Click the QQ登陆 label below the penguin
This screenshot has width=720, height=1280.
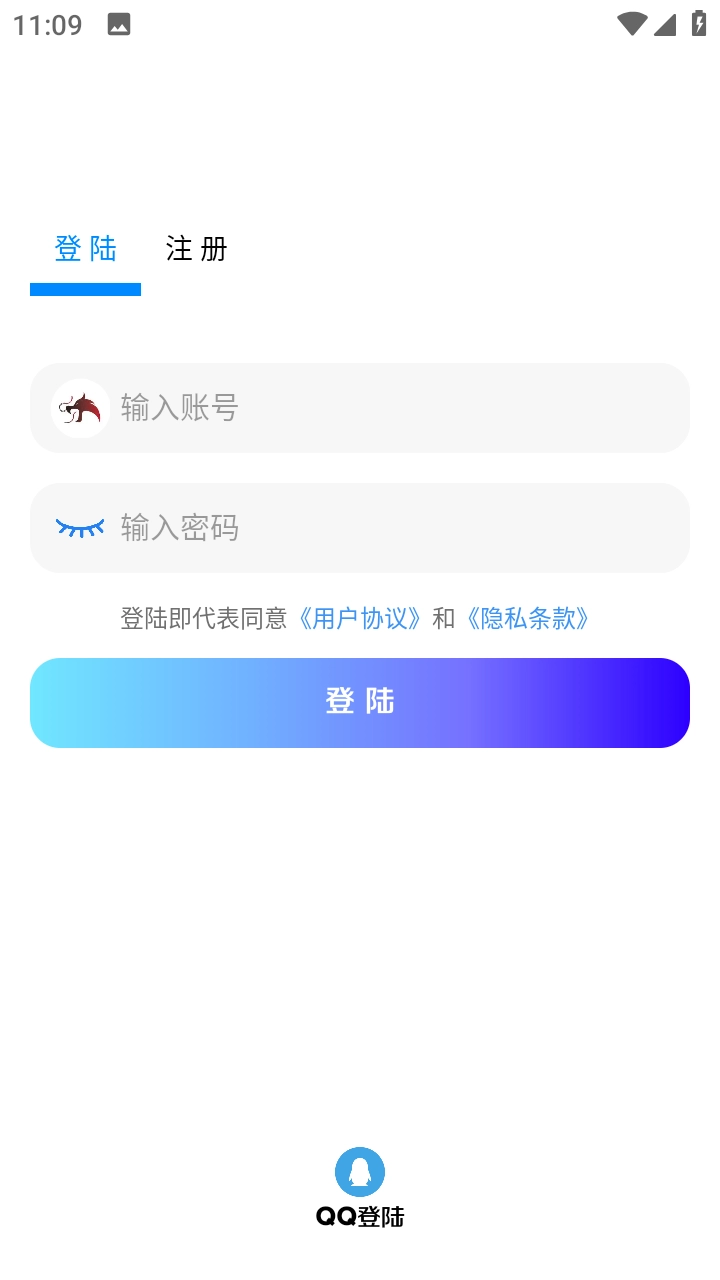pos(361,1216)
